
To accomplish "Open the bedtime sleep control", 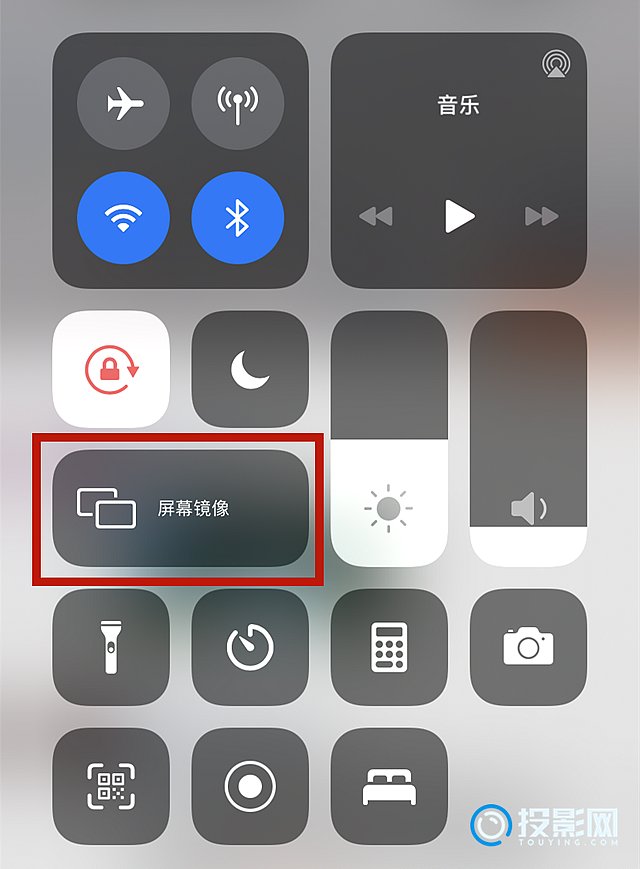I will pyautogui.click(x=389, y=786).
